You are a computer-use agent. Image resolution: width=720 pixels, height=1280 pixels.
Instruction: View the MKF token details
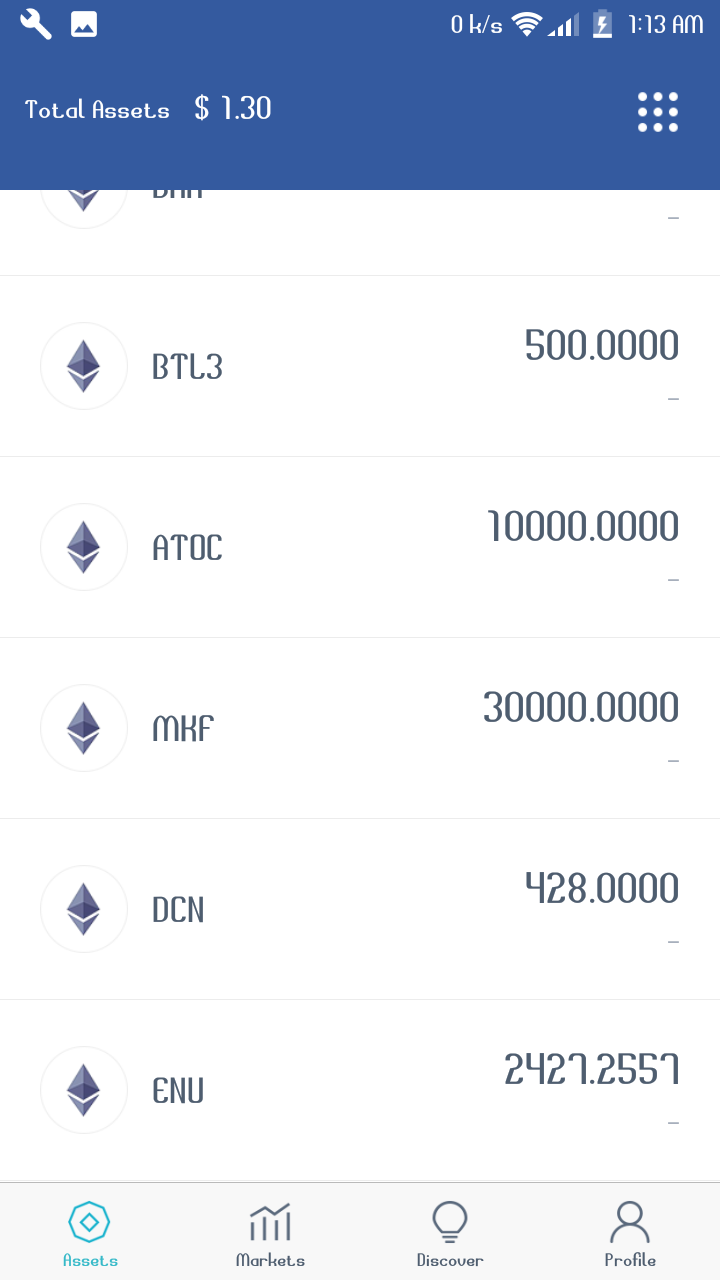click(360, 728)
